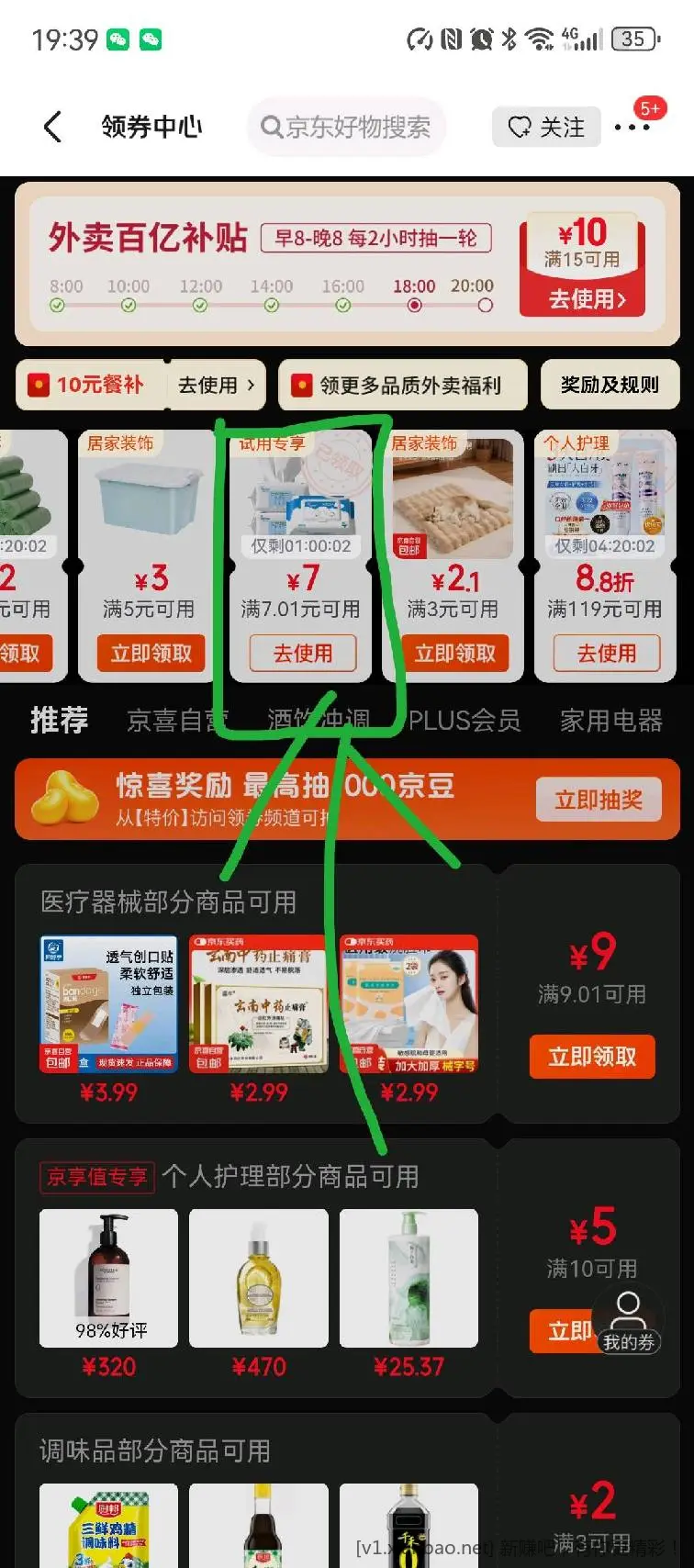Claim the ¥3 满5元可用 coupon
Viewport: 694px width, 1568px height.
(x=151, y=653)
